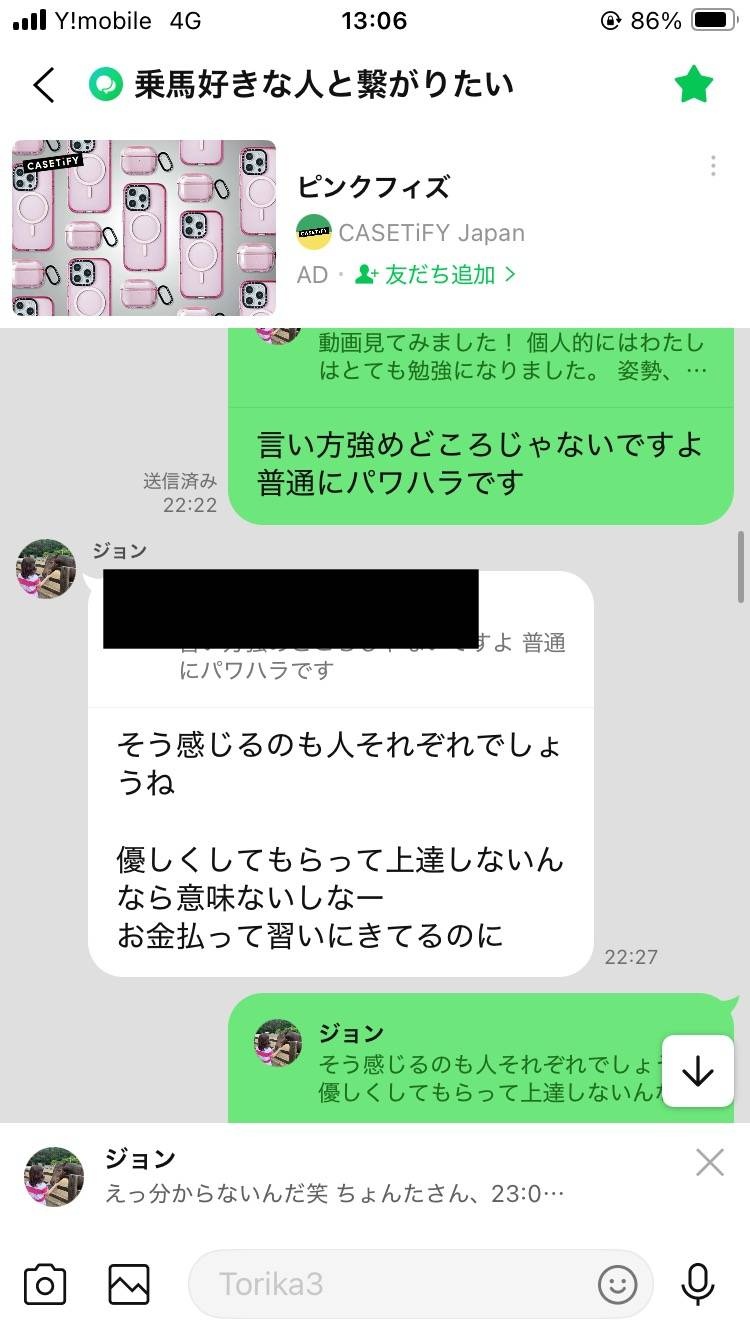Open the CASETiFY ad image
Screen dimensions: 750x1334
[x=144, y=228]
